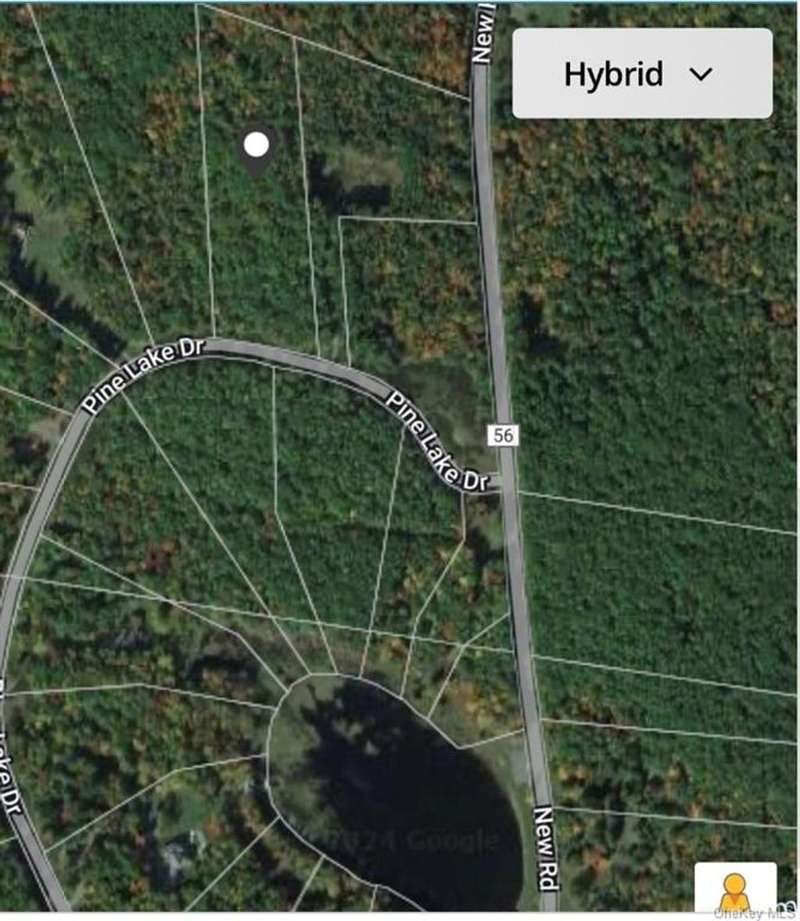Image resolution: width=800 pixels, height=921 pixels.
Task: Tap the Street View pegman icon
Action: [735, 887]
